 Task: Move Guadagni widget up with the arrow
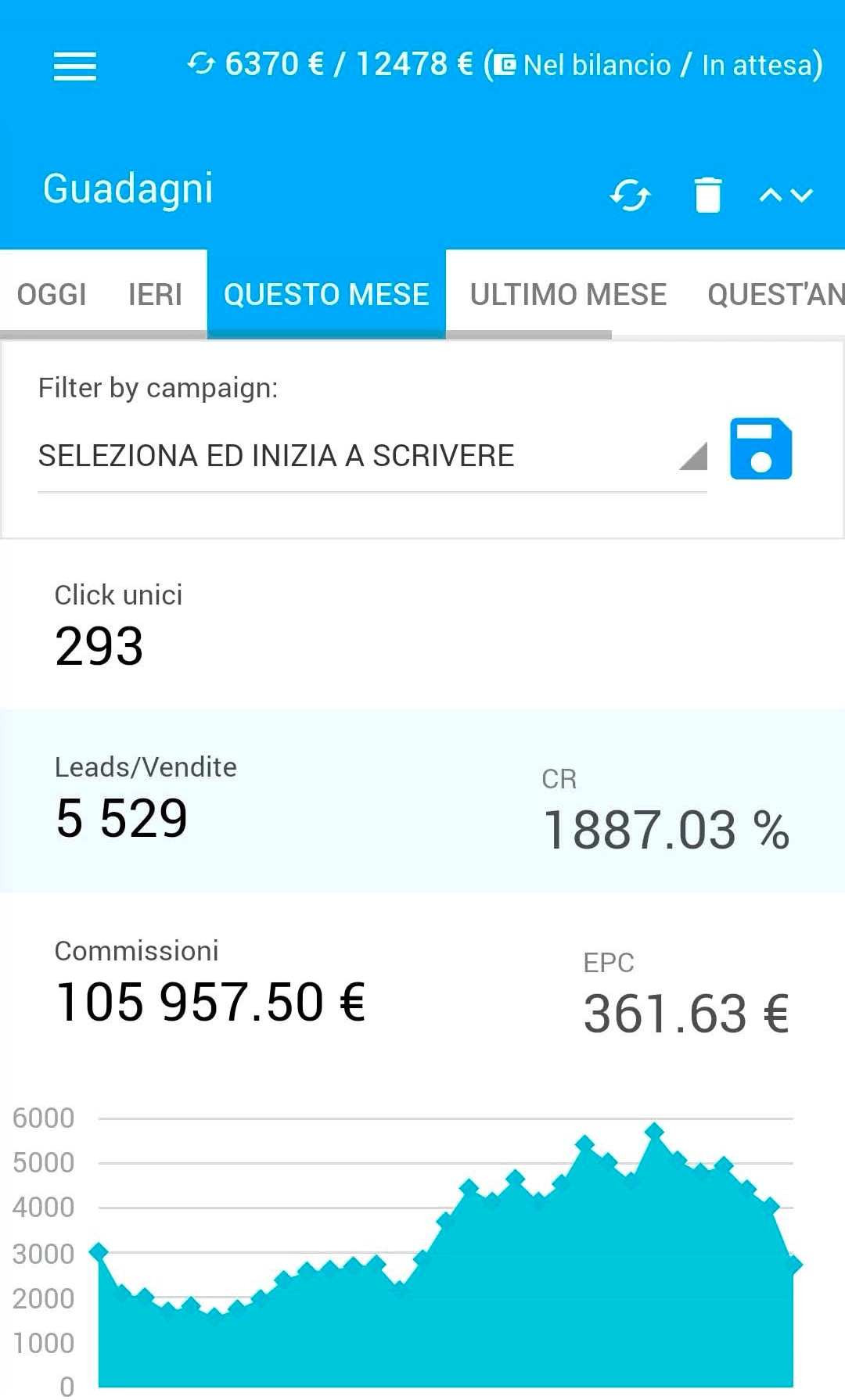(x=771, y=195)
